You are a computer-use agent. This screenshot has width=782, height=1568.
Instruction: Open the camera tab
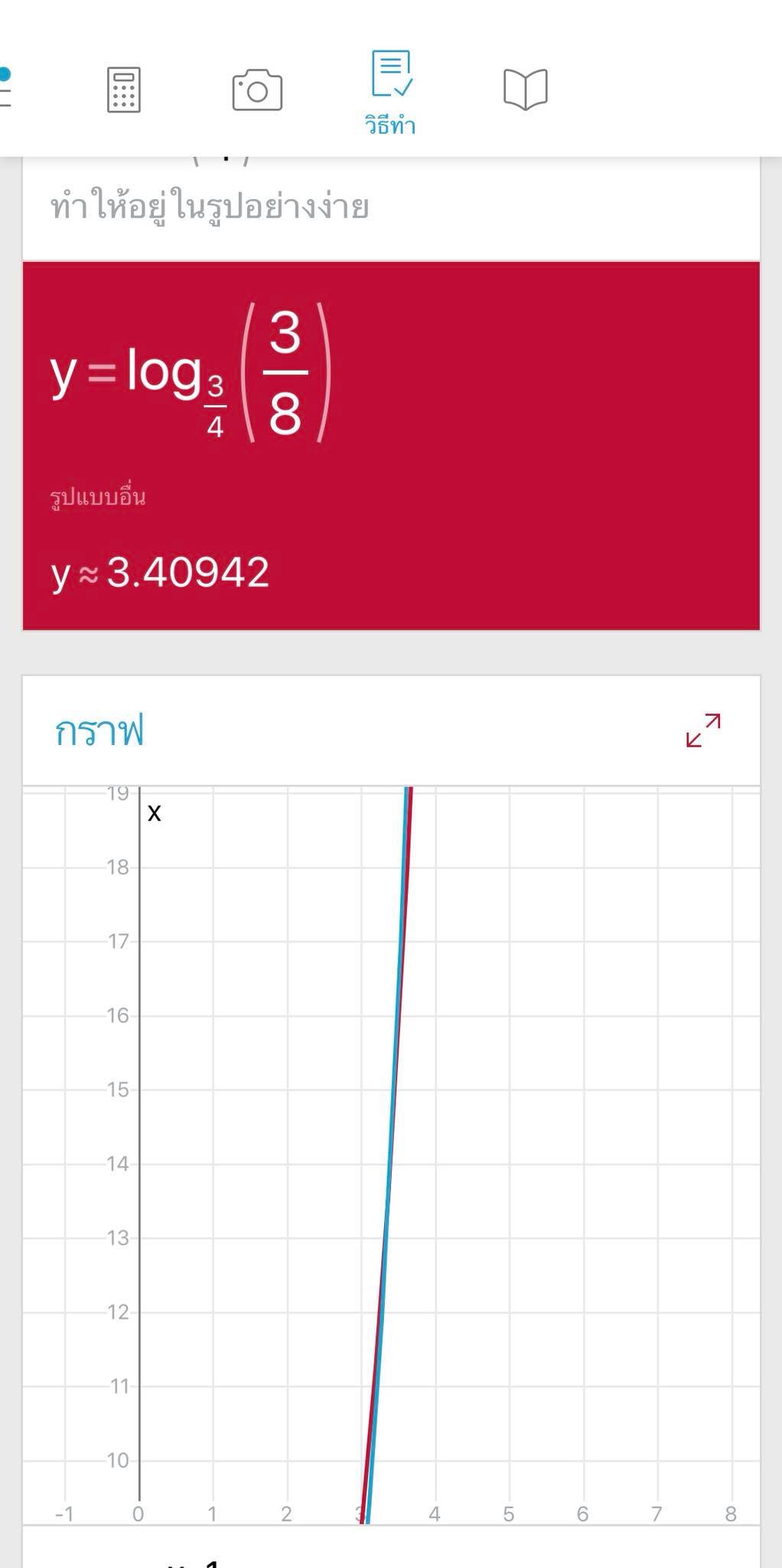click(x=257, y=90)
